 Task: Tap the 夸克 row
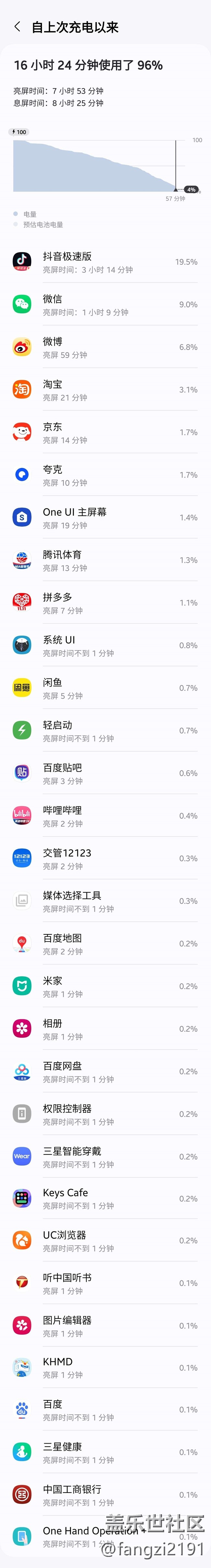pyautogui.click(x=105, y=475)
